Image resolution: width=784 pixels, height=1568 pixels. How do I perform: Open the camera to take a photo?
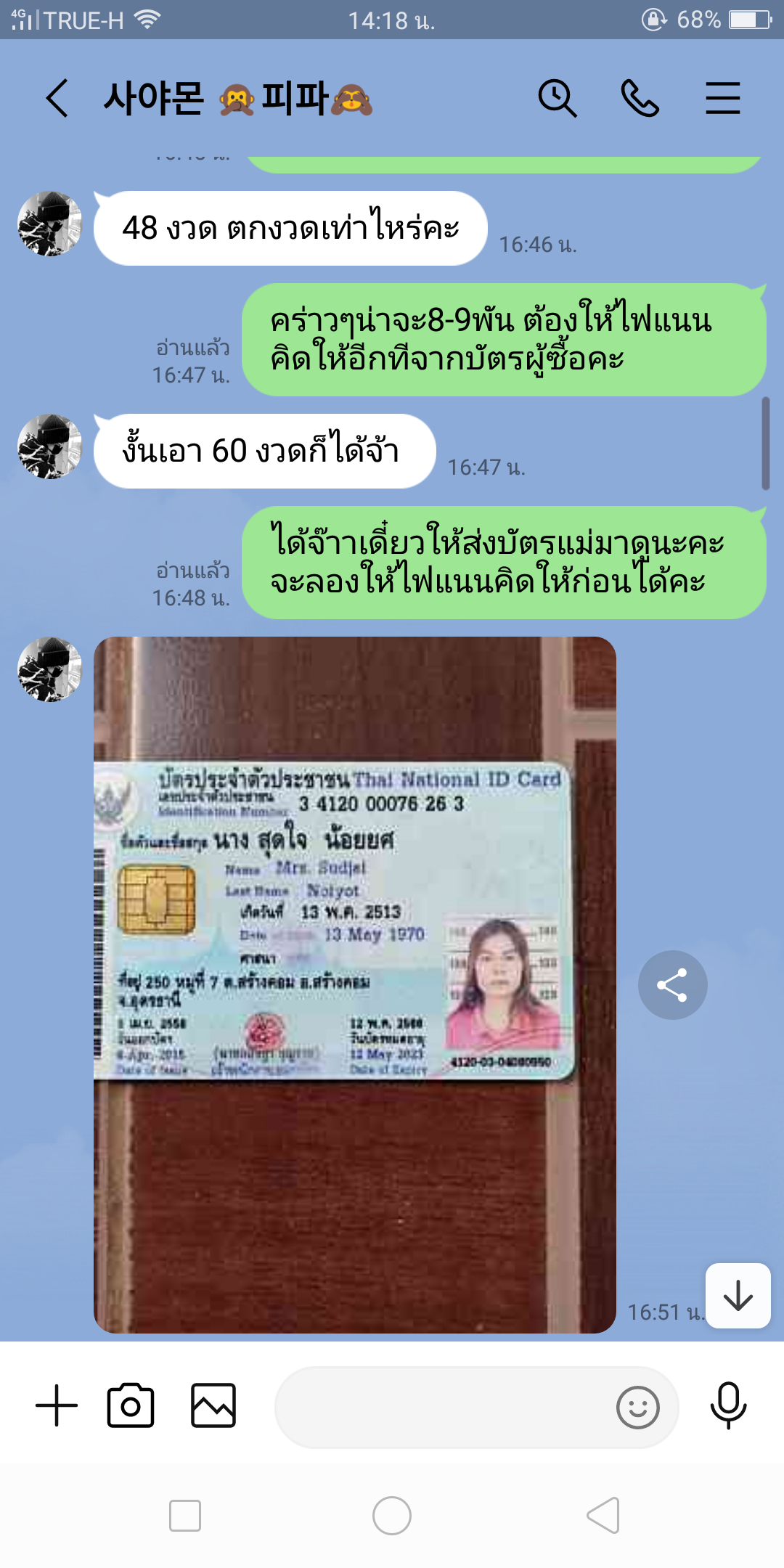point(131,1406)
